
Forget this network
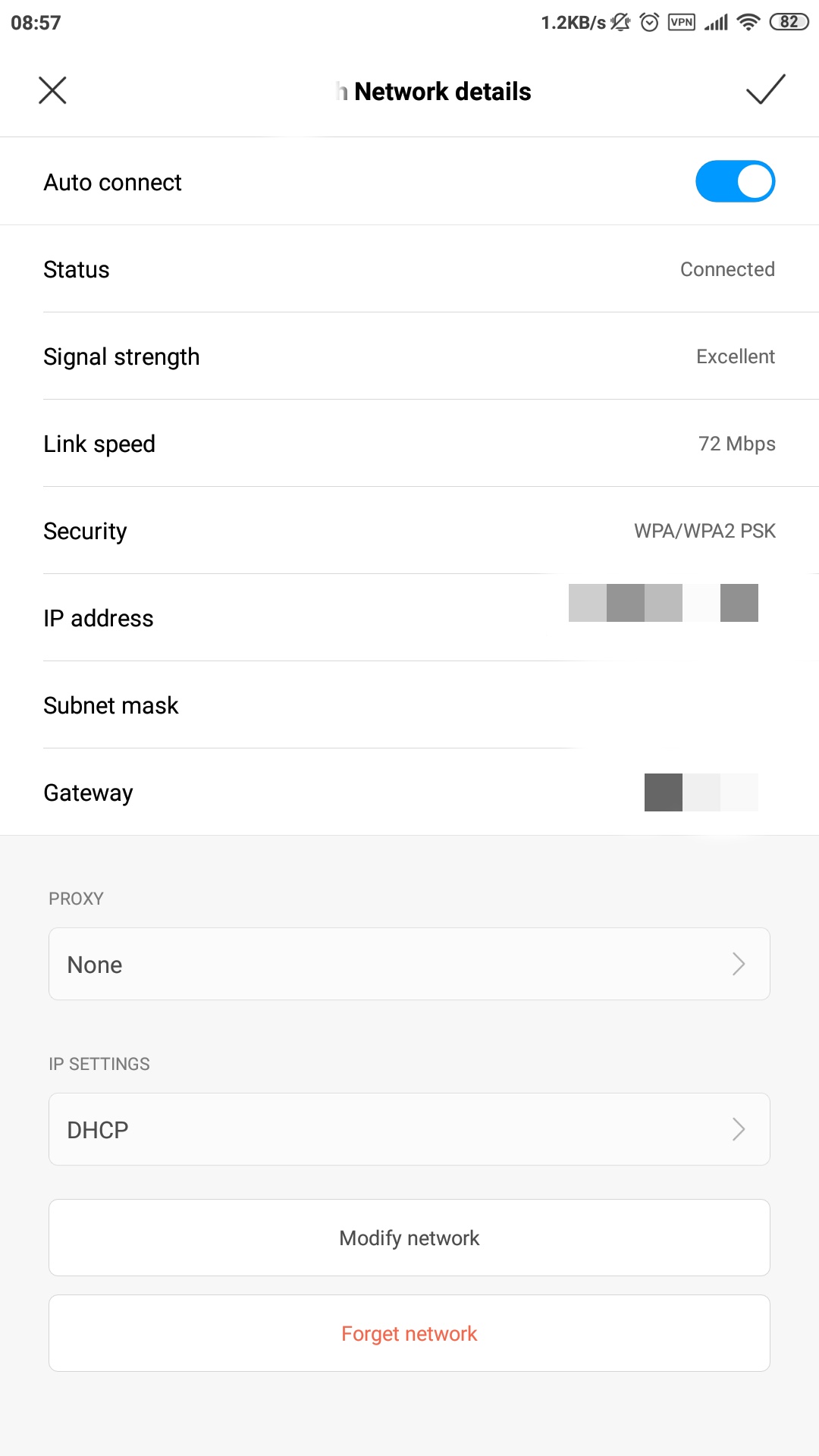click(409, 1333)
